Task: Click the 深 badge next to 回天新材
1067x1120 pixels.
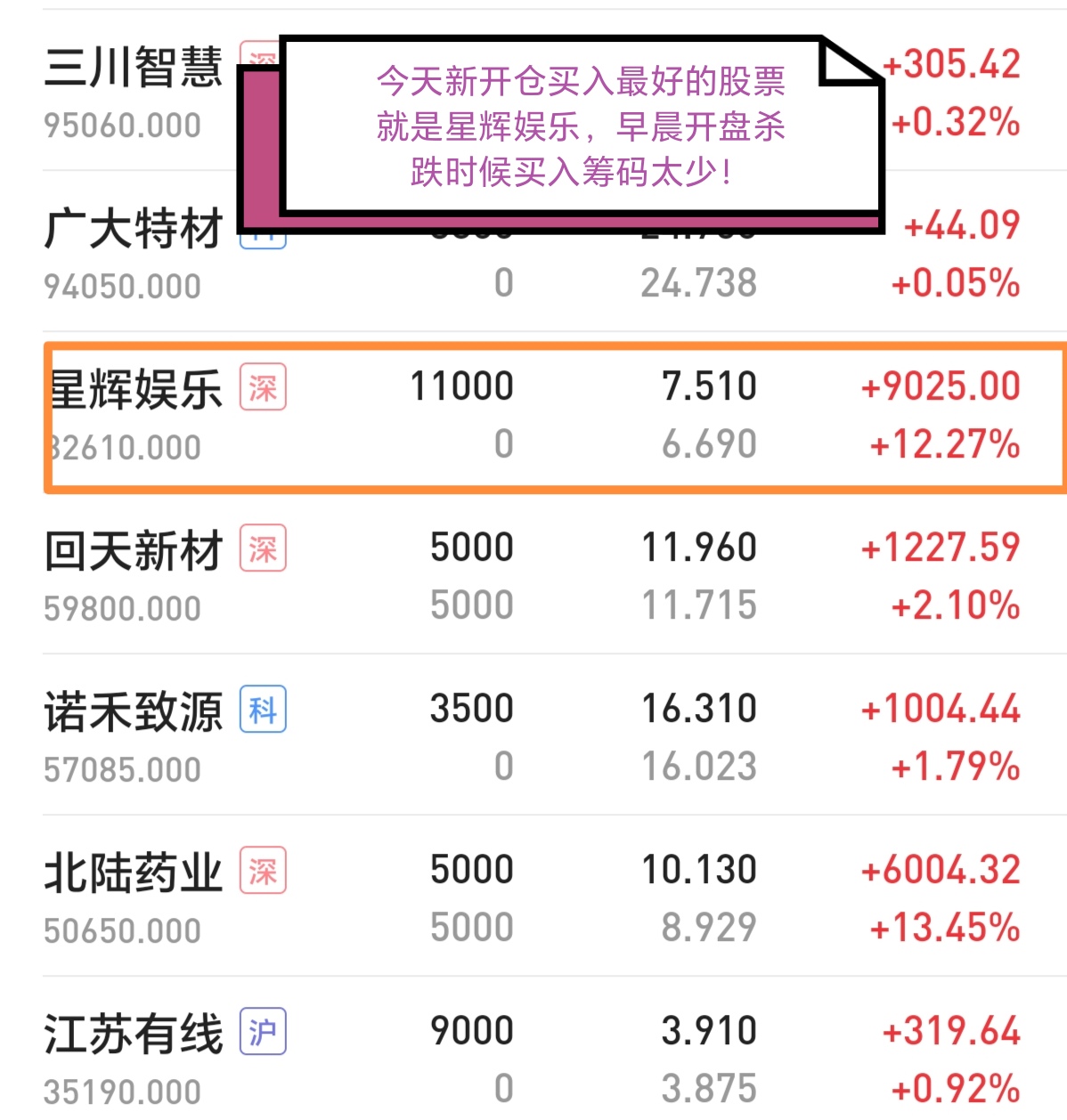Action: (263, 550)
